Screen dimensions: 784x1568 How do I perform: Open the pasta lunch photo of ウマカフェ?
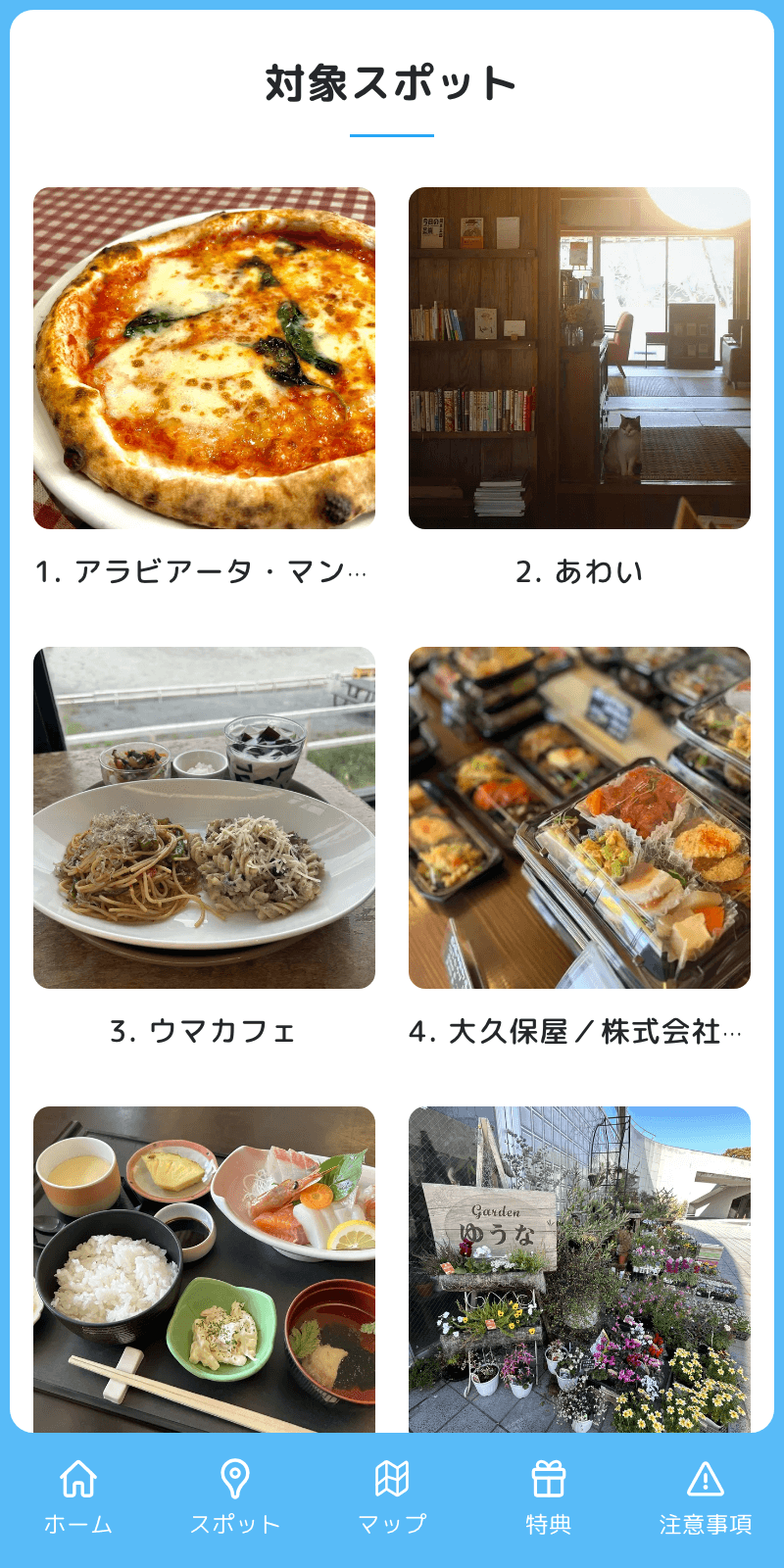tap(205, 813)
